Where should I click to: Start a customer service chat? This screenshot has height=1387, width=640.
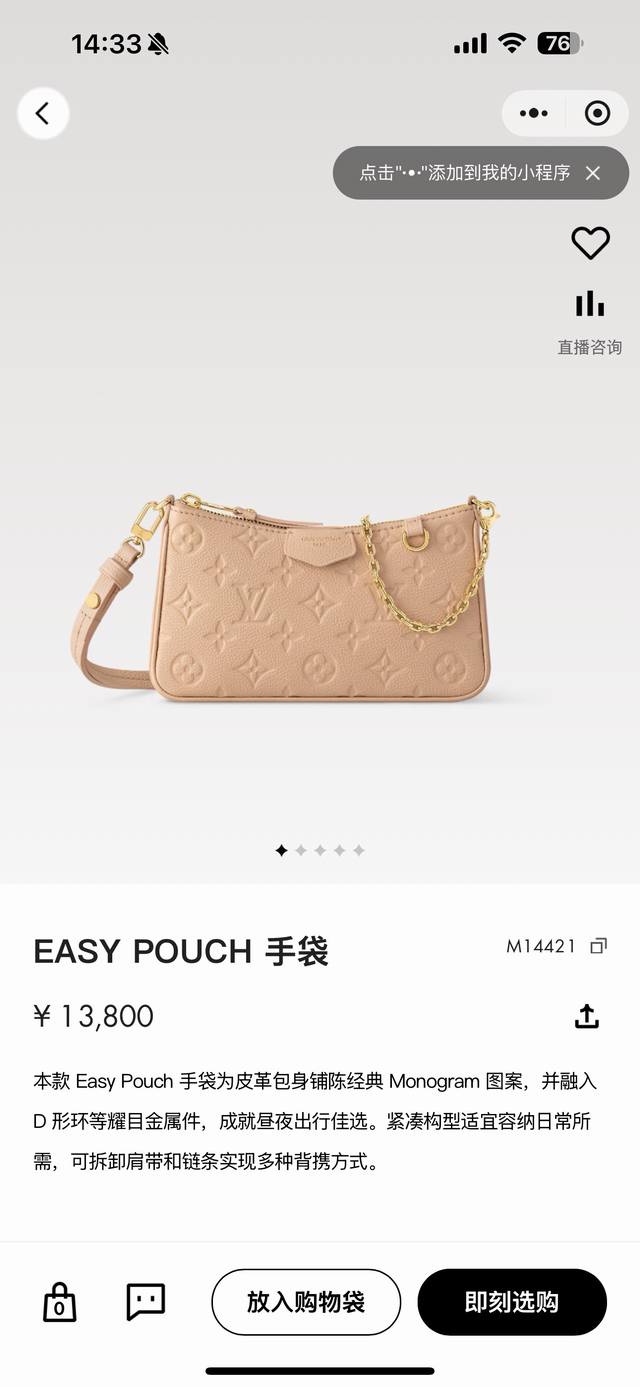(x=145, y=1302)
